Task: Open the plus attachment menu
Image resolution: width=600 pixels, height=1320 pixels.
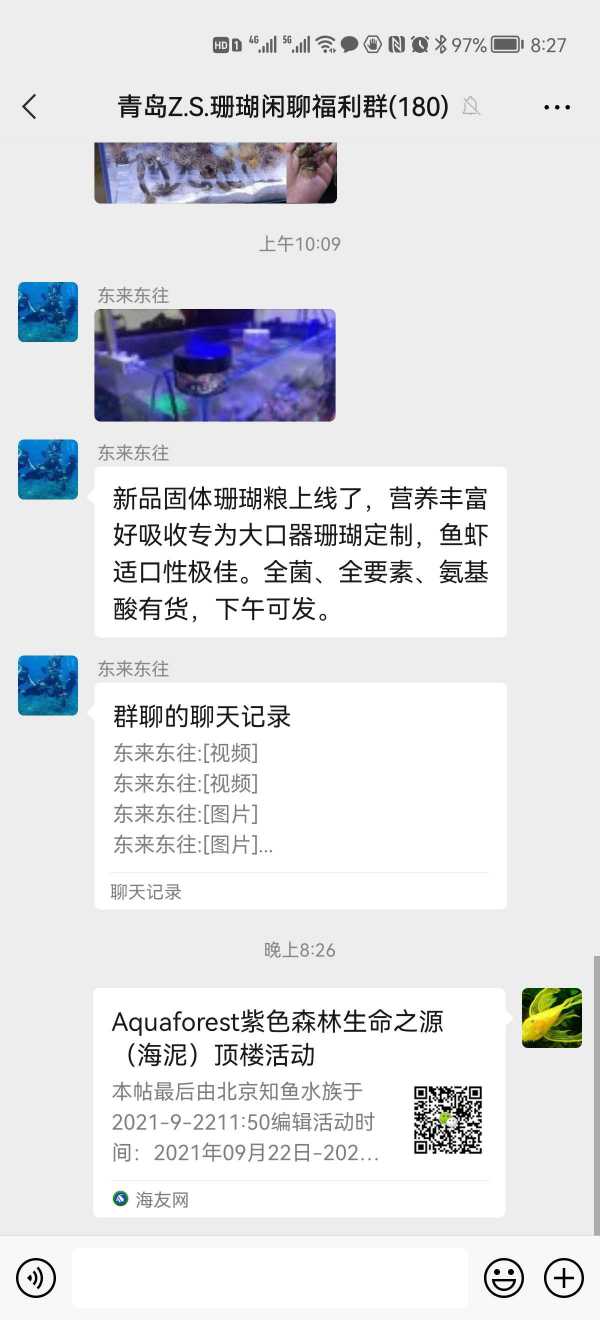Action: click(563, 1277)
